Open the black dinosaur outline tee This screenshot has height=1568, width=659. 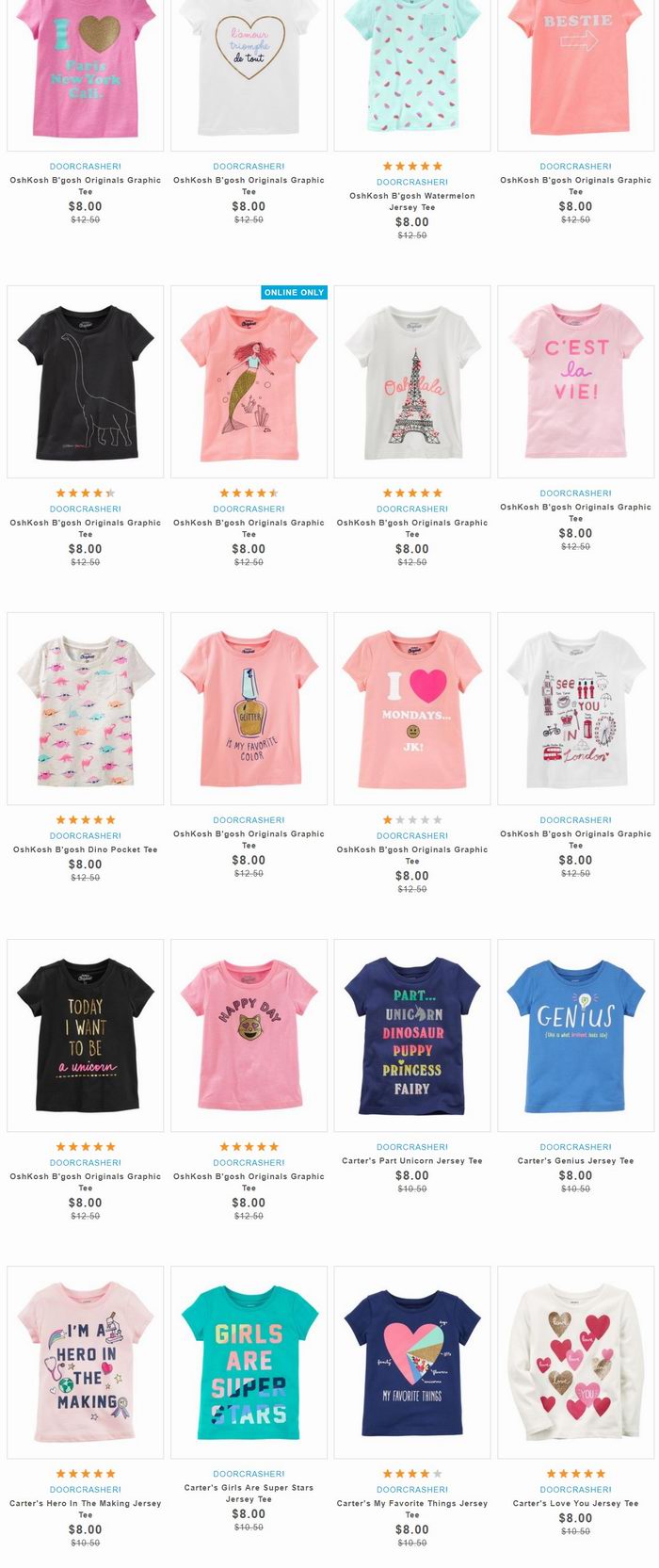85,381
